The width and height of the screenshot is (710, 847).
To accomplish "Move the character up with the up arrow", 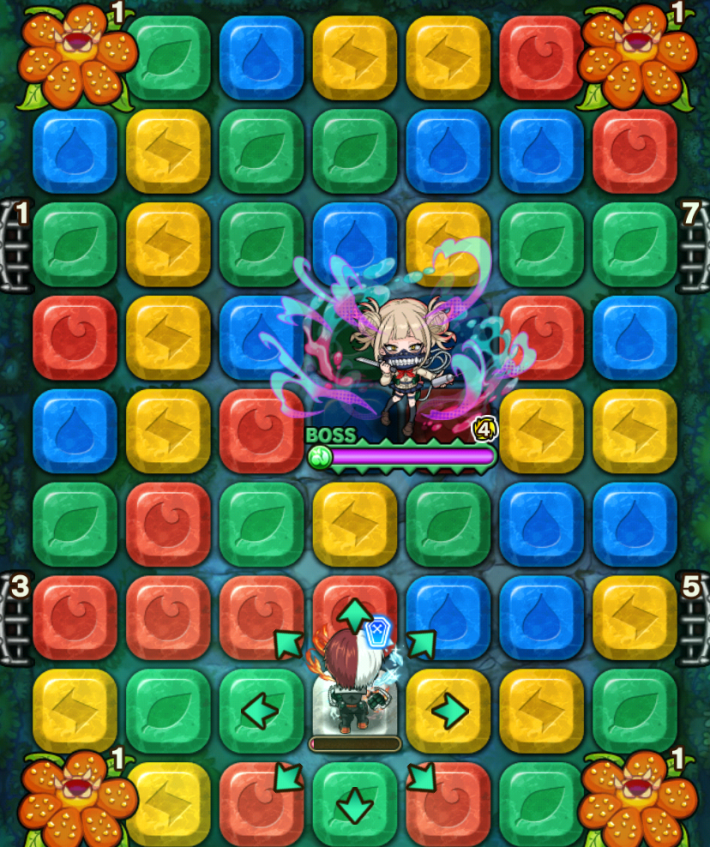I will click(355, 613).
